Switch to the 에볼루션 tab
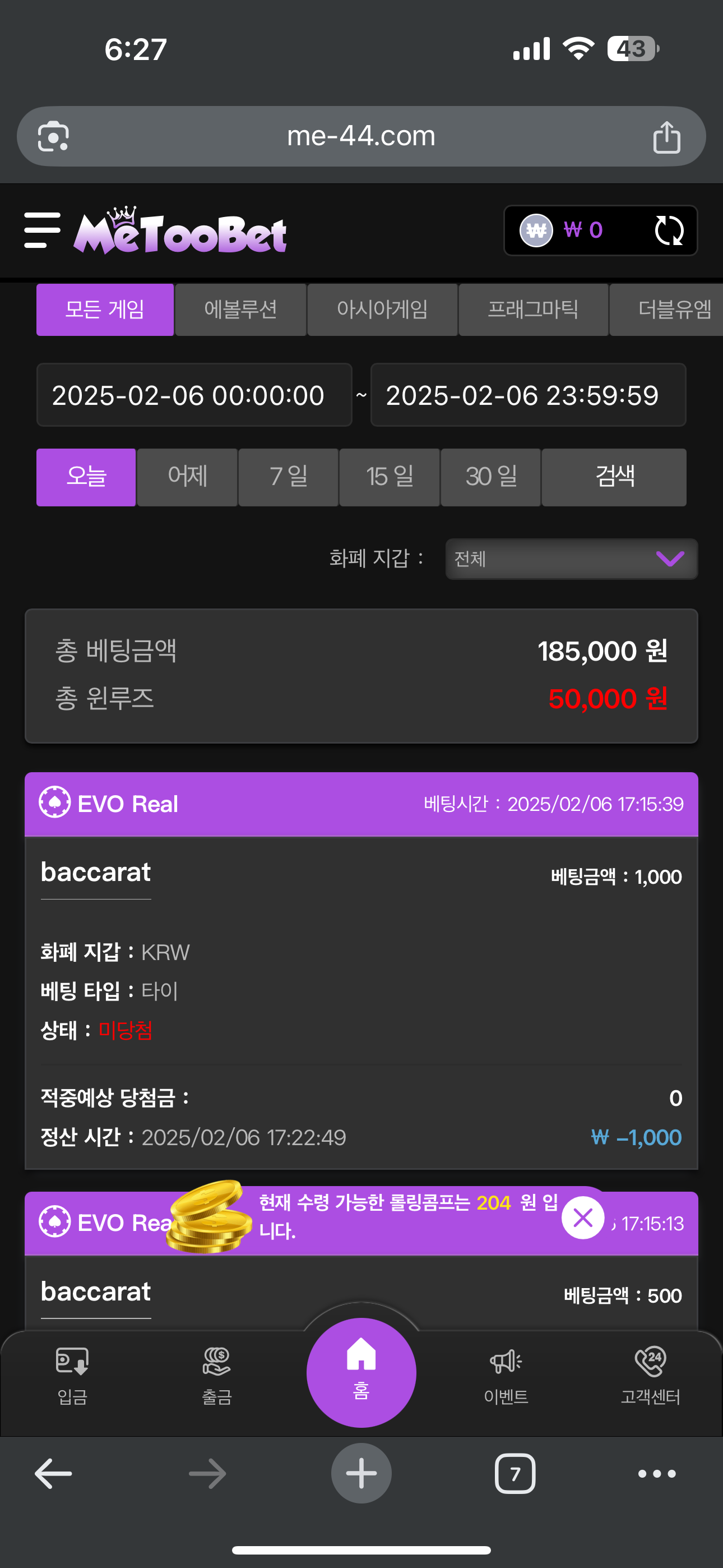This screenshot has height=1568, width=723. click(240, 310)
